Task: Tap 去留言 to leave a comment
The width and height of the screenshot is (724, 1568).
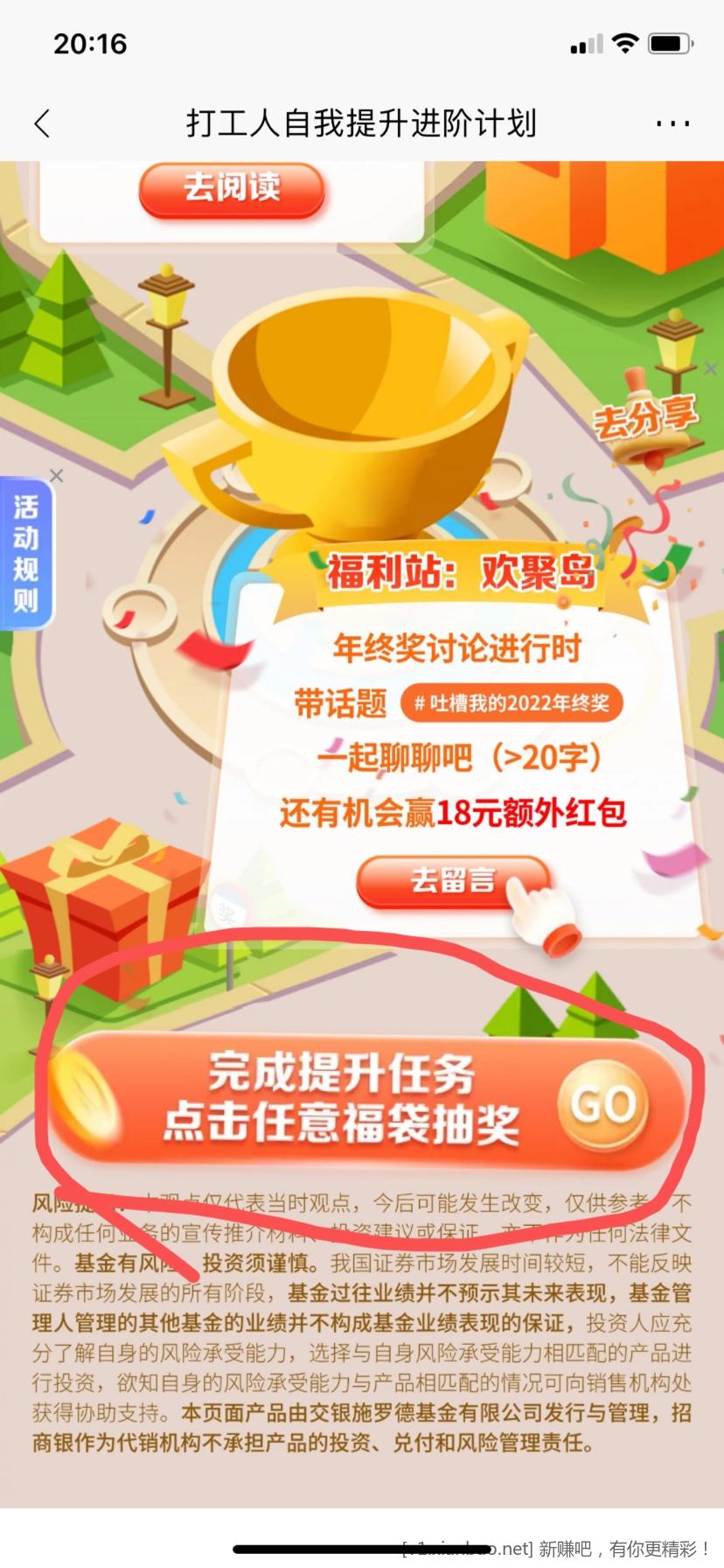Action: click(x=453, y=881)
